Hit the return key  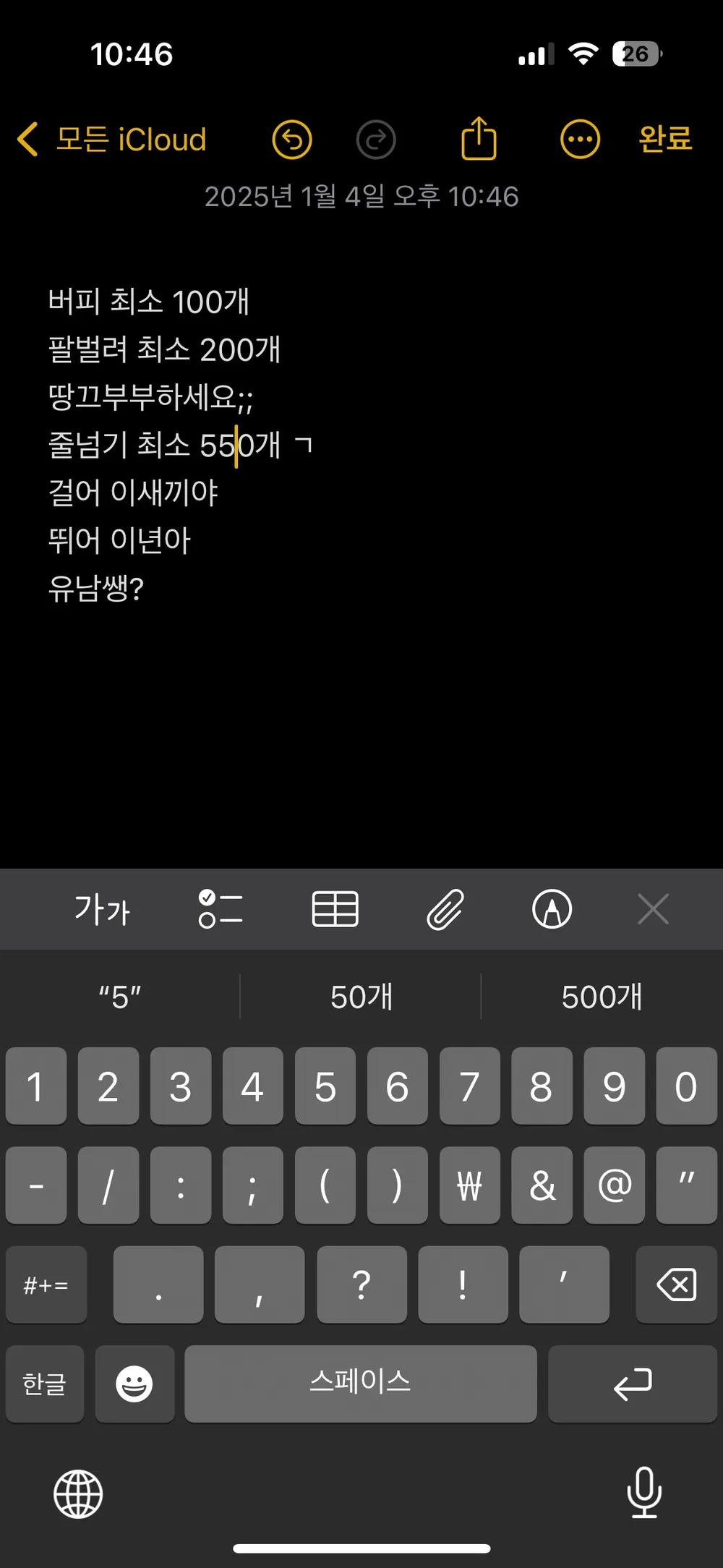click(x=632, y=1384)
